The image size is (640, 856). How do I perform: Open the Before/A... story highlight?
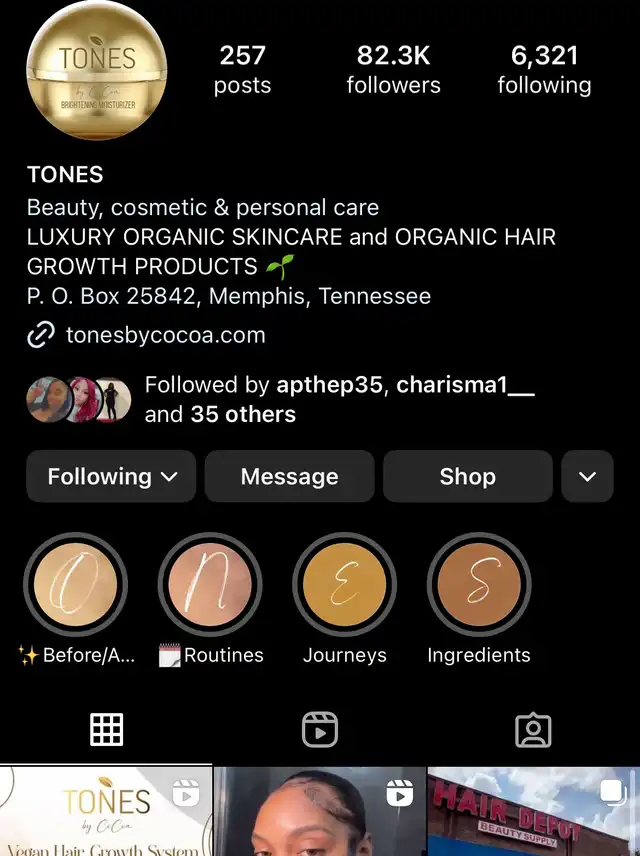pos(76,585)
